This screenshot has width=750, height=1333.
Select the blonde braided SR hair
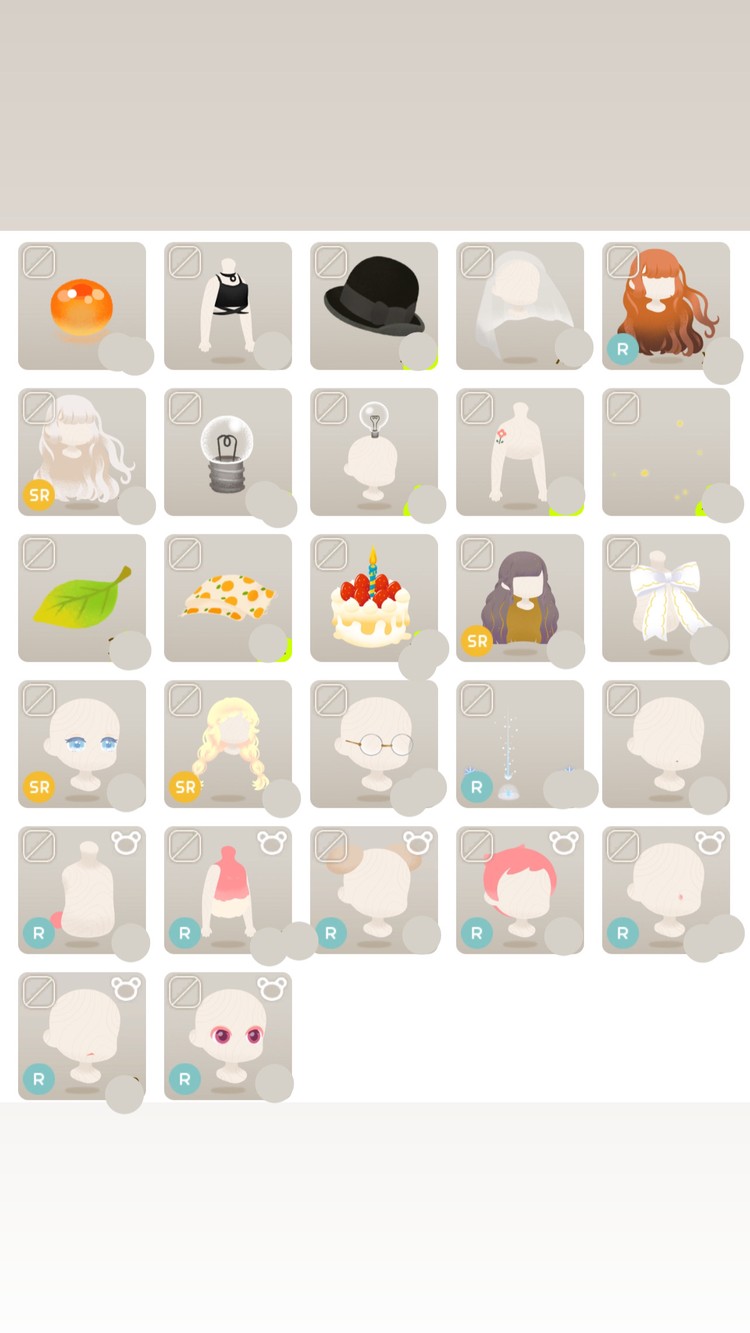point(228,743)
